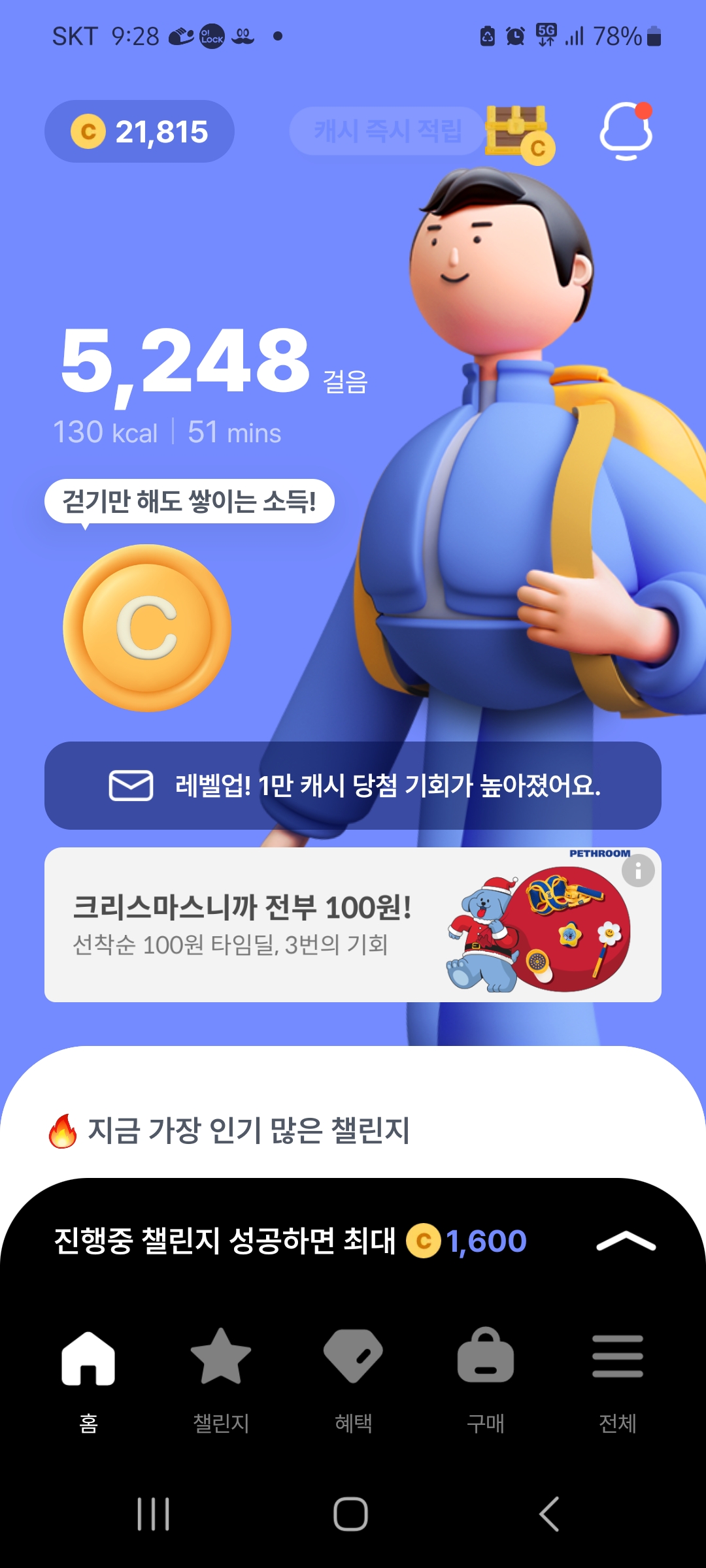Screen dimensions: 706x1568
Task: Show recent apps from the navigation bar
Action: click(x=154, y=1514)
